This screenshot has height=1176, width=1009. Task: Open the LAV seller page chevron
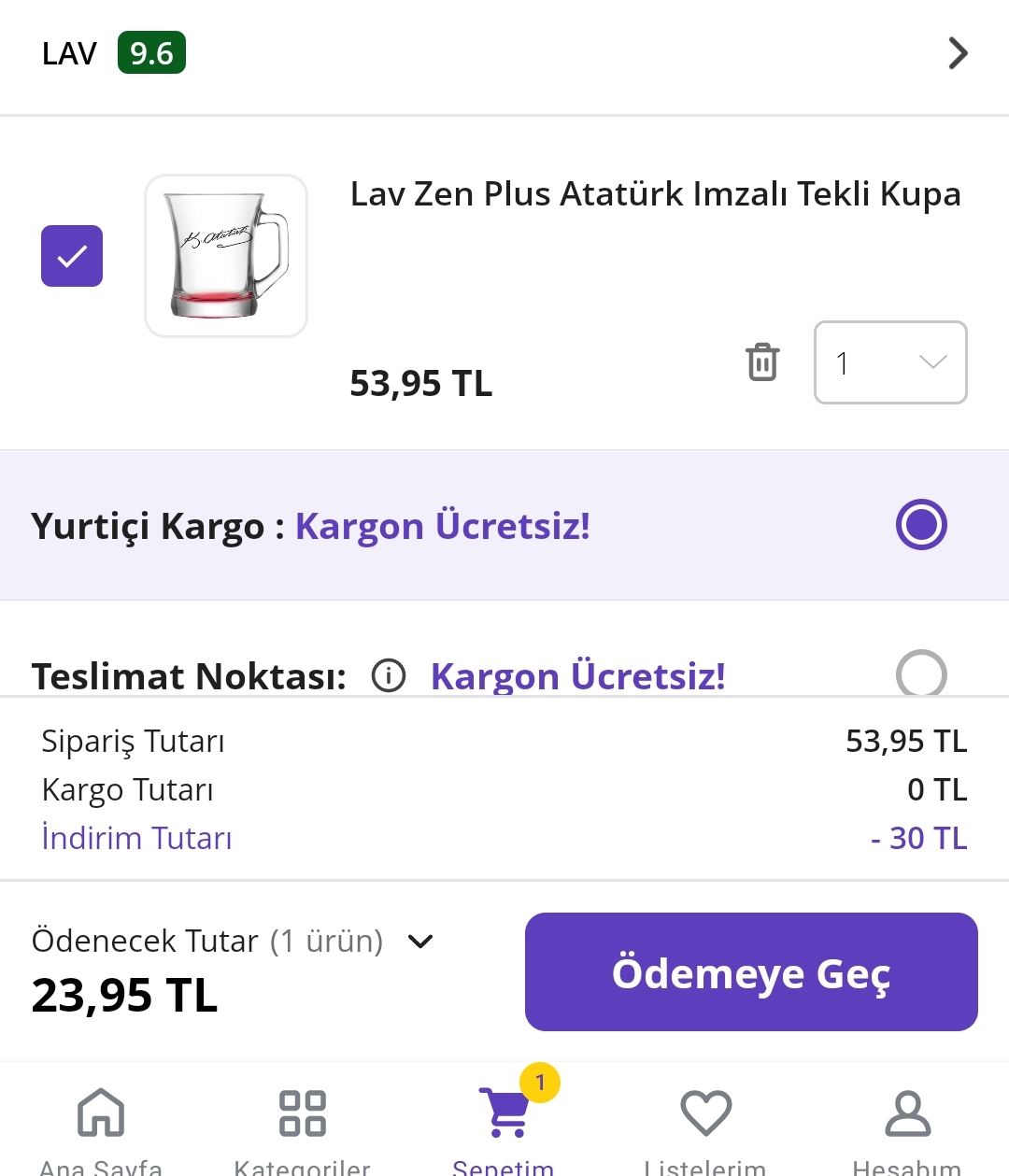pyautogui.click(x=958, y=53)
